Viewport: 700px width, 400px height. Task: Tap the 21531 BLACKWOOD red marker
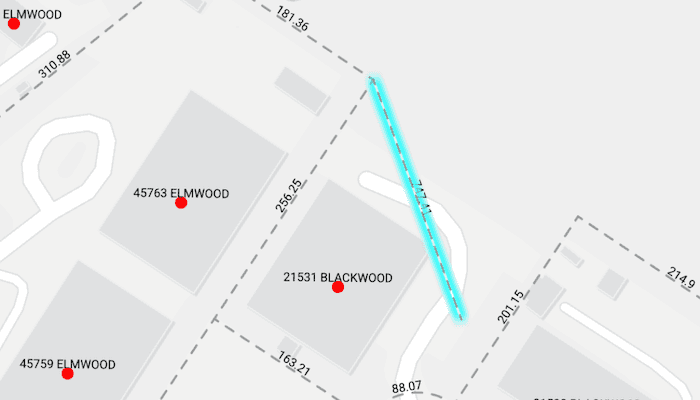click(338, 287)
